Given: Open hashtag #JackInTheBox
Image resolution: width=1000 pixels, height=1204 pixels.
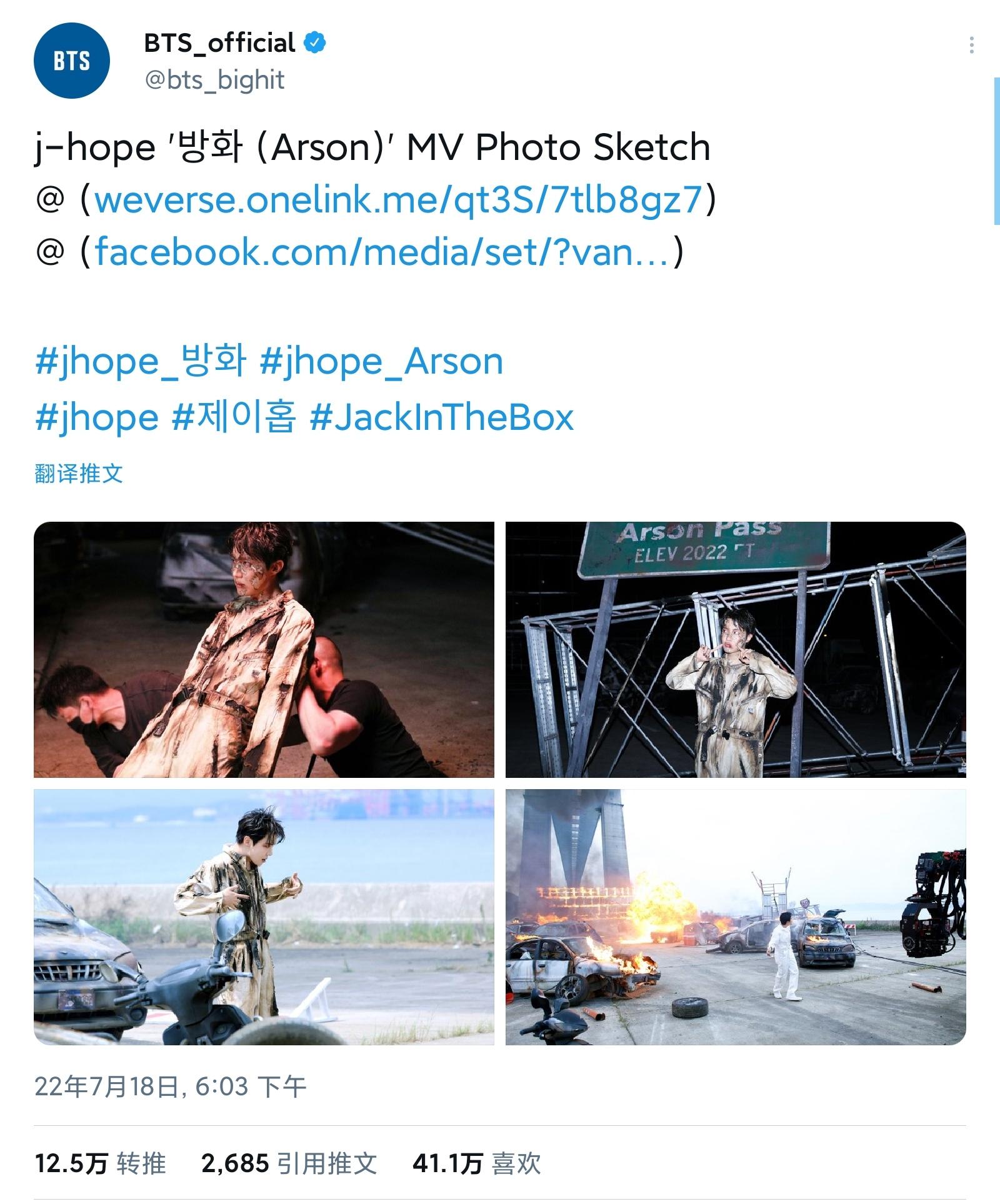Looking at the screenshot, I should pyautogui.click(x=441, y=417).
